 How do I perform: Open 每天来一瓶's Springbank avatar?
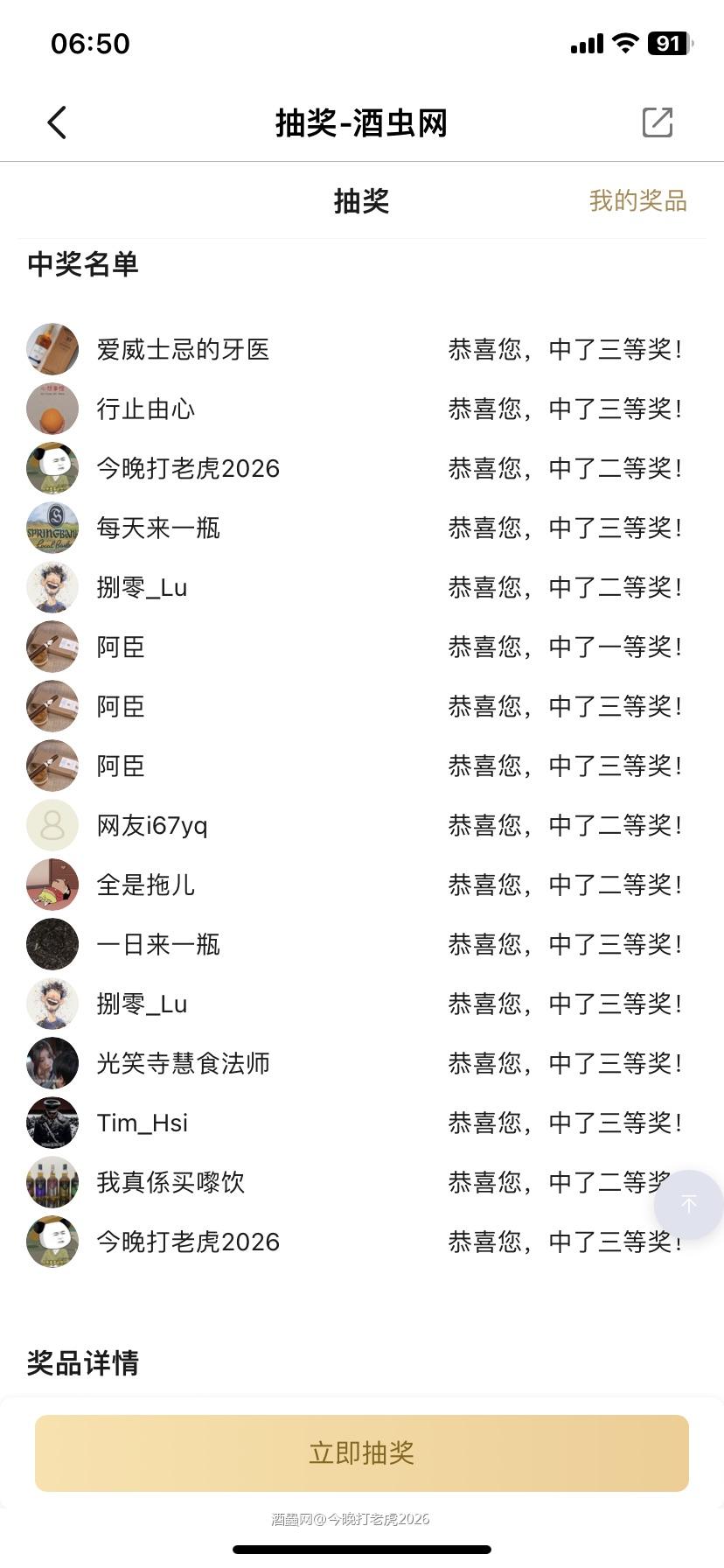[52, 528]
